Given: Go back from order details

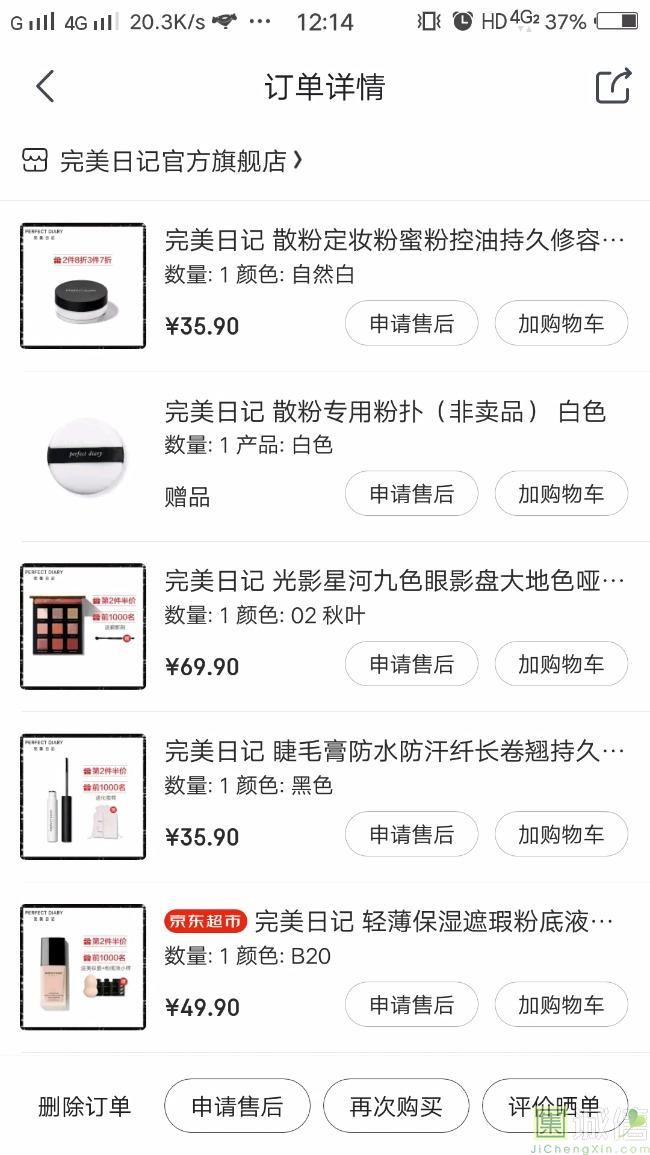Looking at the screenshot, I should (45, 87).
